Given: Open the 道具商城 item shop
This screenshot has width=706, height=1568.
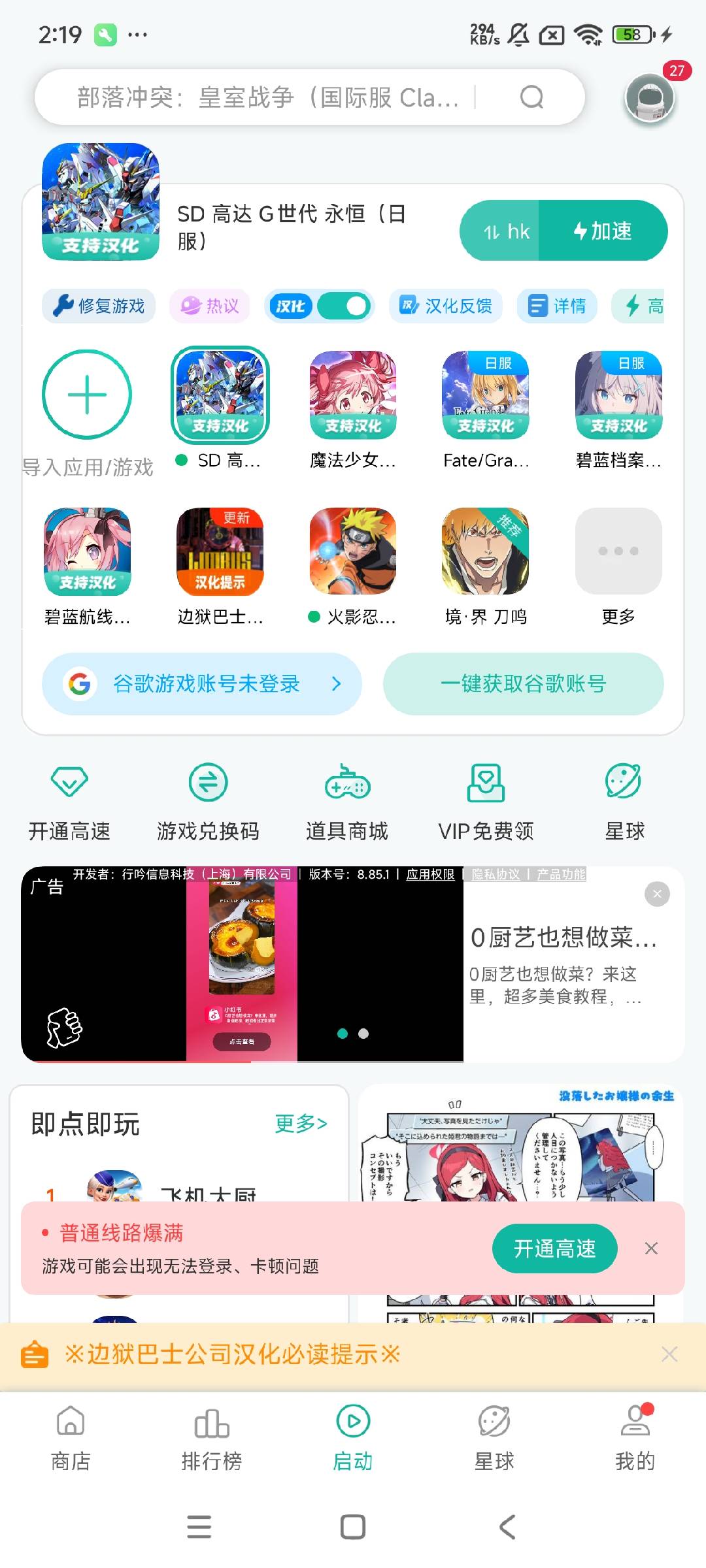Looking at the screenshot, I should [x=347, y=801].
